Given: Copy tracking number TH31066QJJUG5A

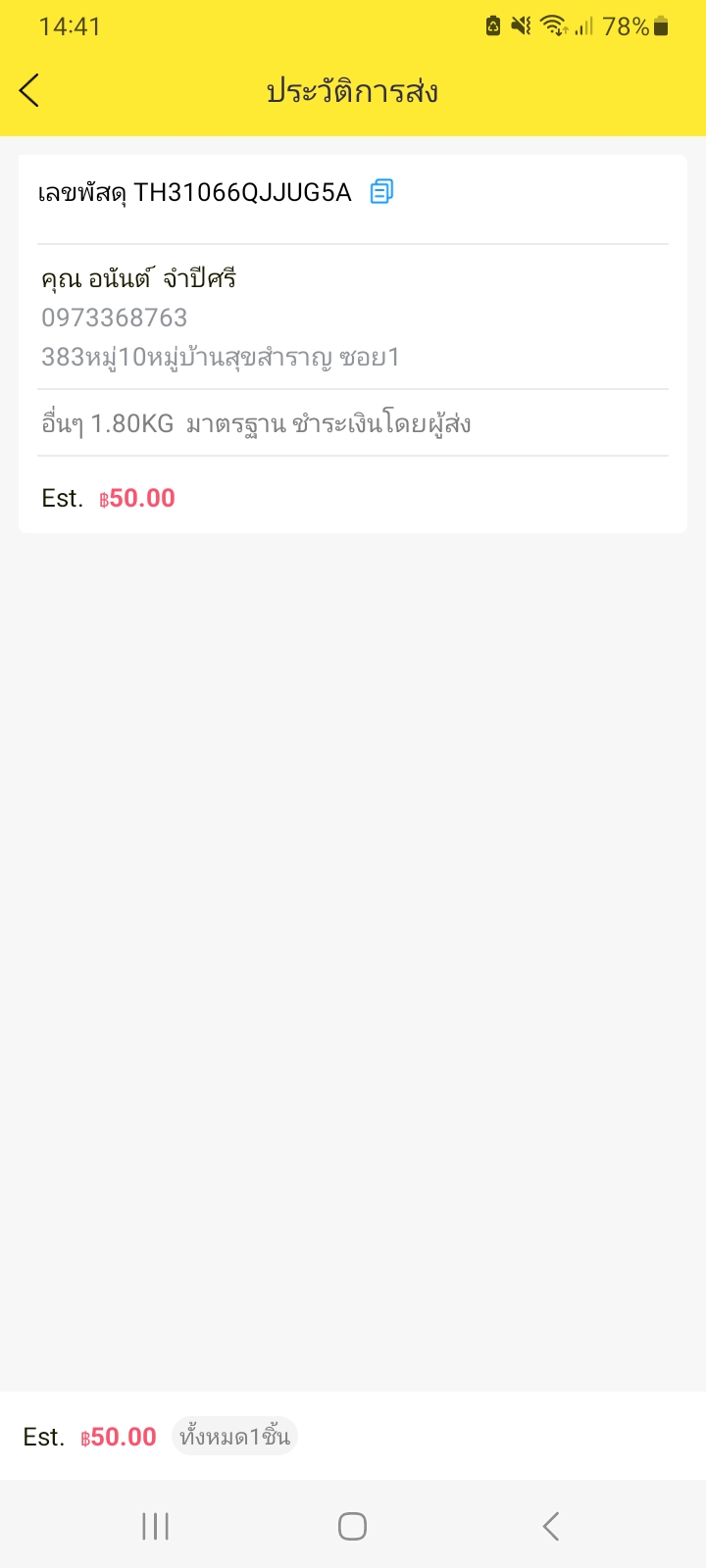Looking at the screenshot, I should click(x=381, y=191).
